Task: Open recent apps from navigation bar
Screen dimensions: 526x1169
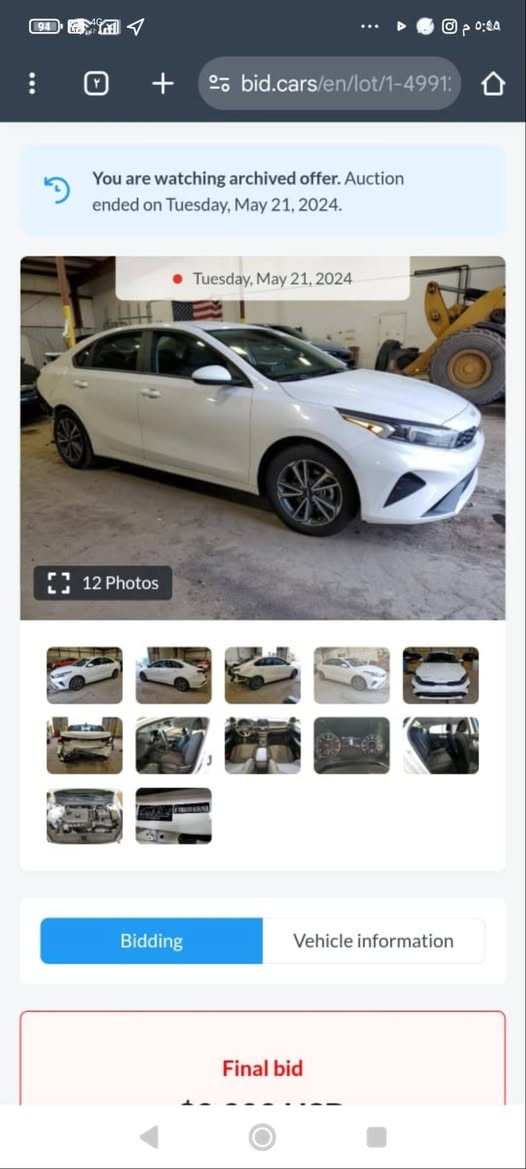Action: point(376,1137)
